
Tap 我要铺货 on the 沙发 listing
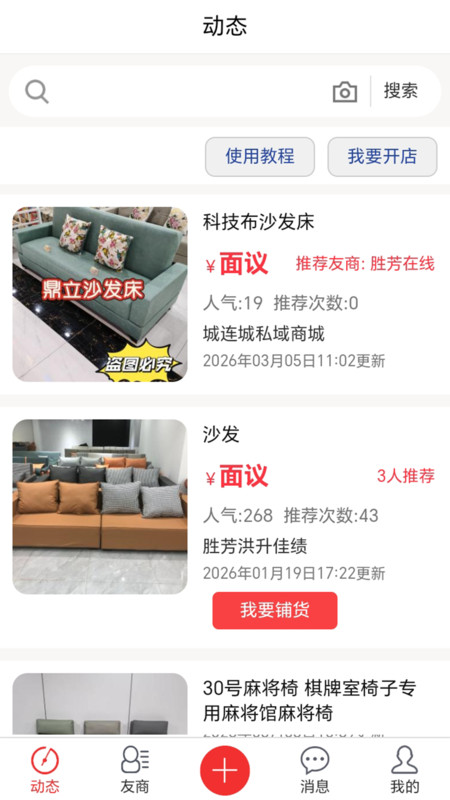(275, 610)
